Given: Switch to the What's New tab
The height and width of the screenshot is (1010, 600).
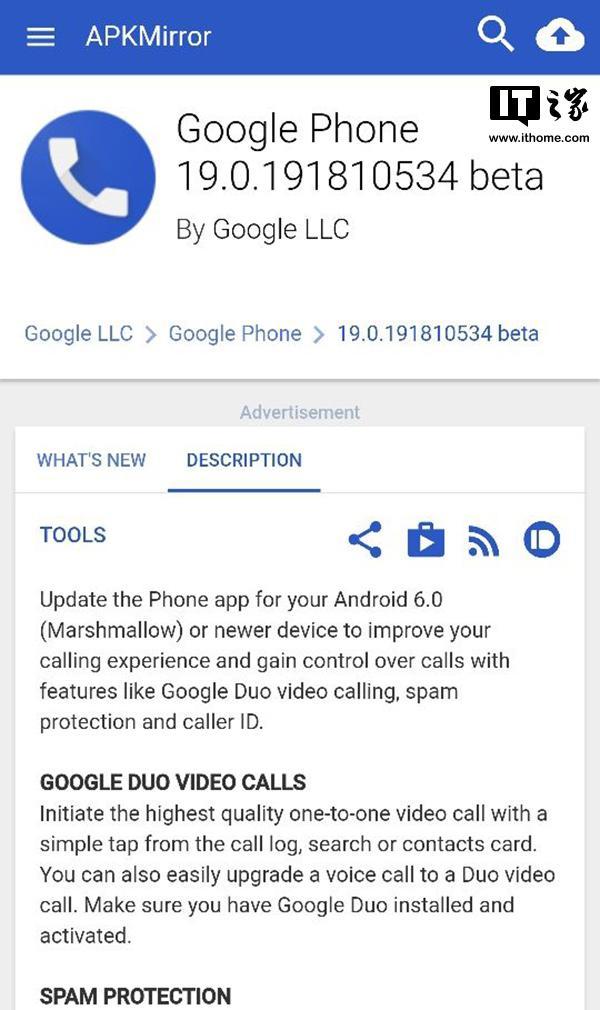Looking at the screenshot, I should (x=91, y=460).
